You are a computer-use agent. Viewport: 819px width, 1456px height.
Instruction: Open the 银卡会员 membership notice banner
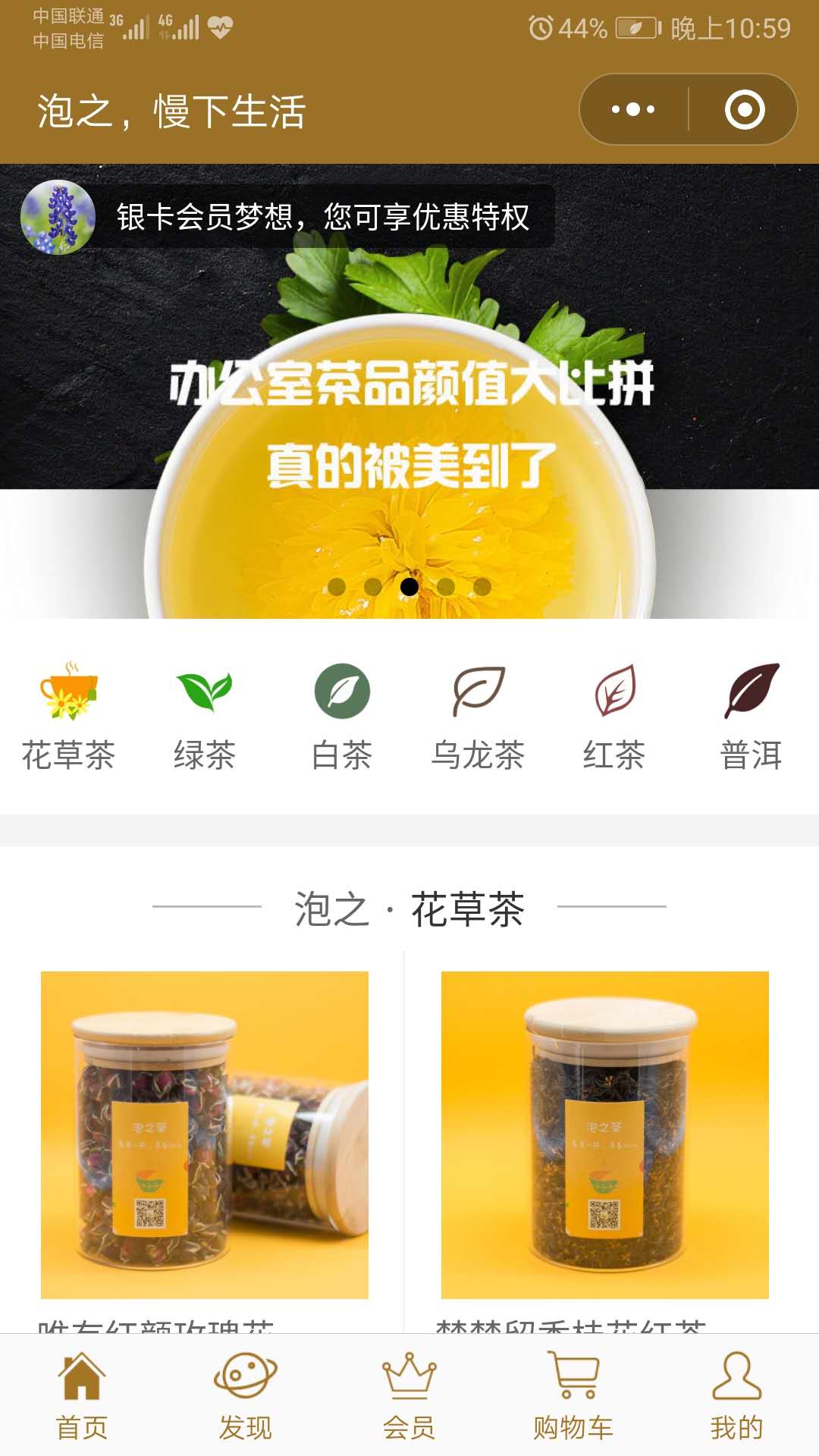[x=326, y=216]
